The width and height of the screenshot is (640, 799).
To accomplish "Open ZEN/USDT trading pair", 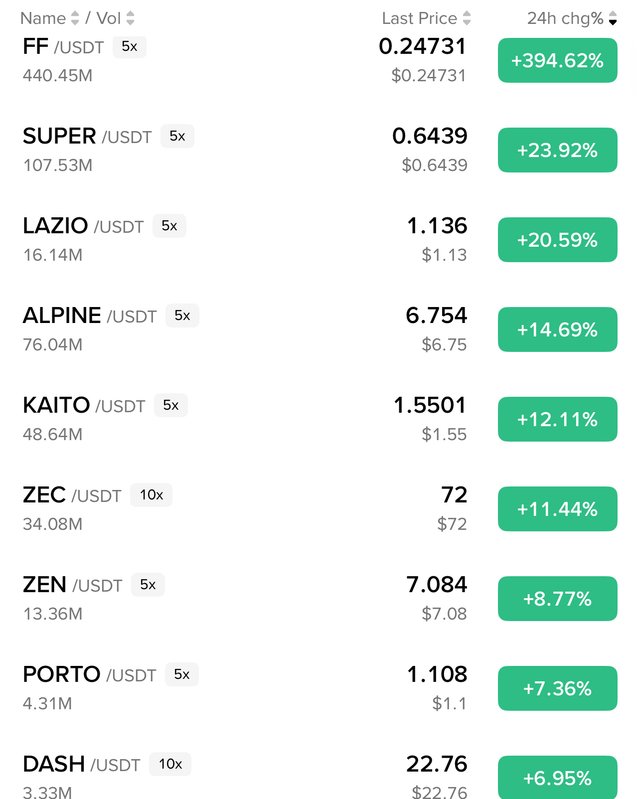I will (x=72, y=585).
